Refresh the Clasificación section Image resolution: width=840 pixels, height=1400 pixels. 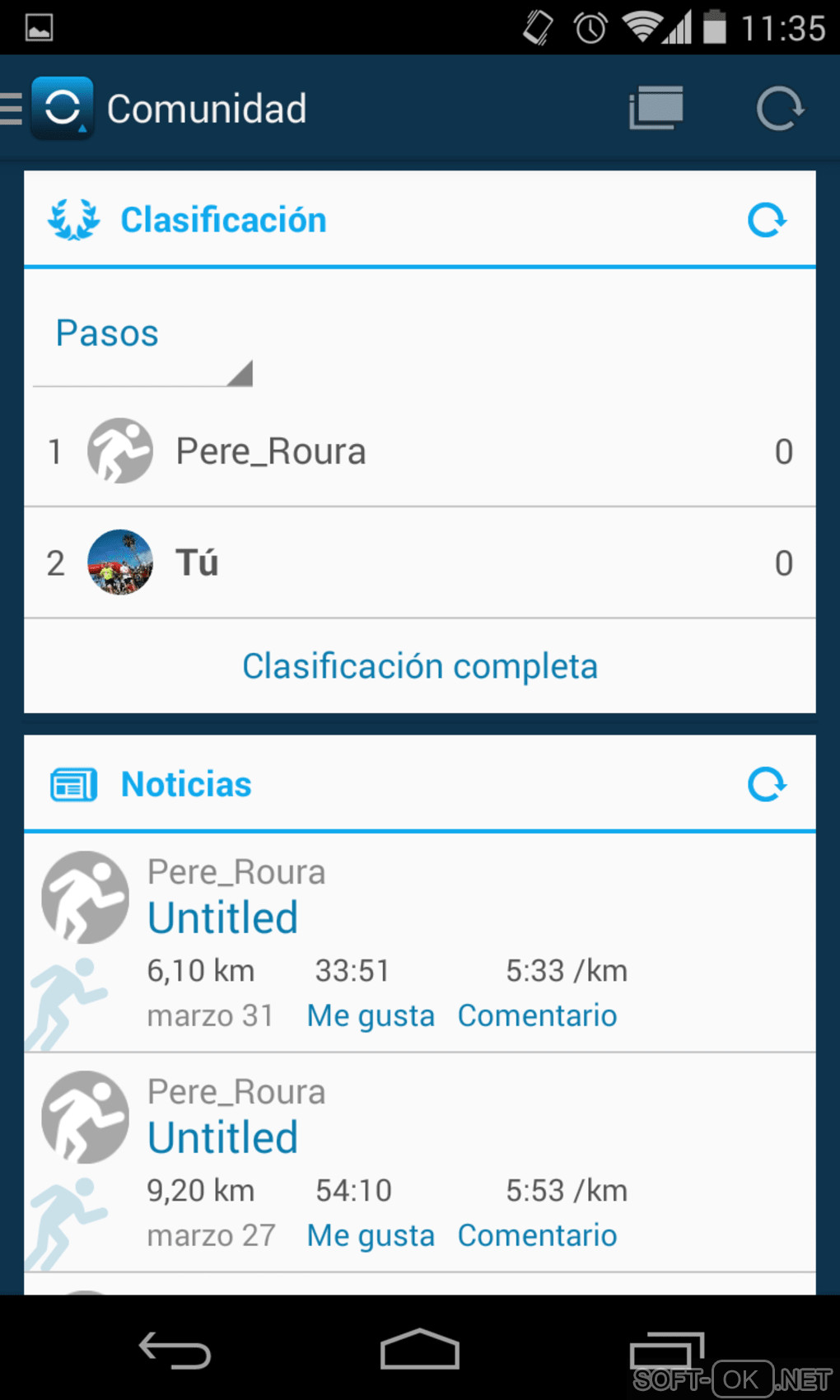point(767,220)
